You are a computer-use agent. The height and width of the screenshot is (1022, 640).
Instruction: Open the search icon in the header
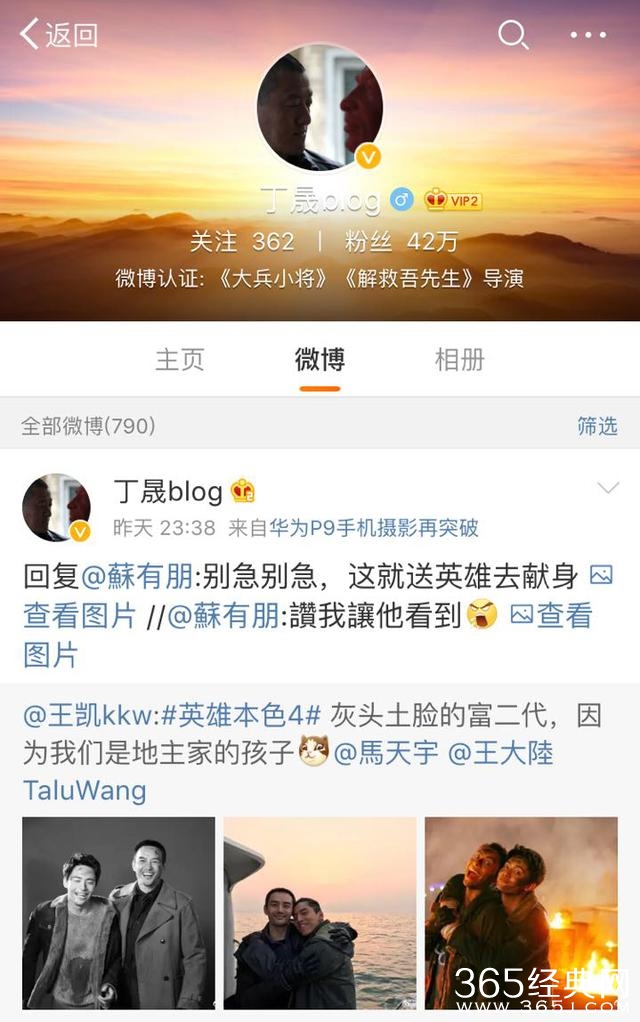point(513,35)
